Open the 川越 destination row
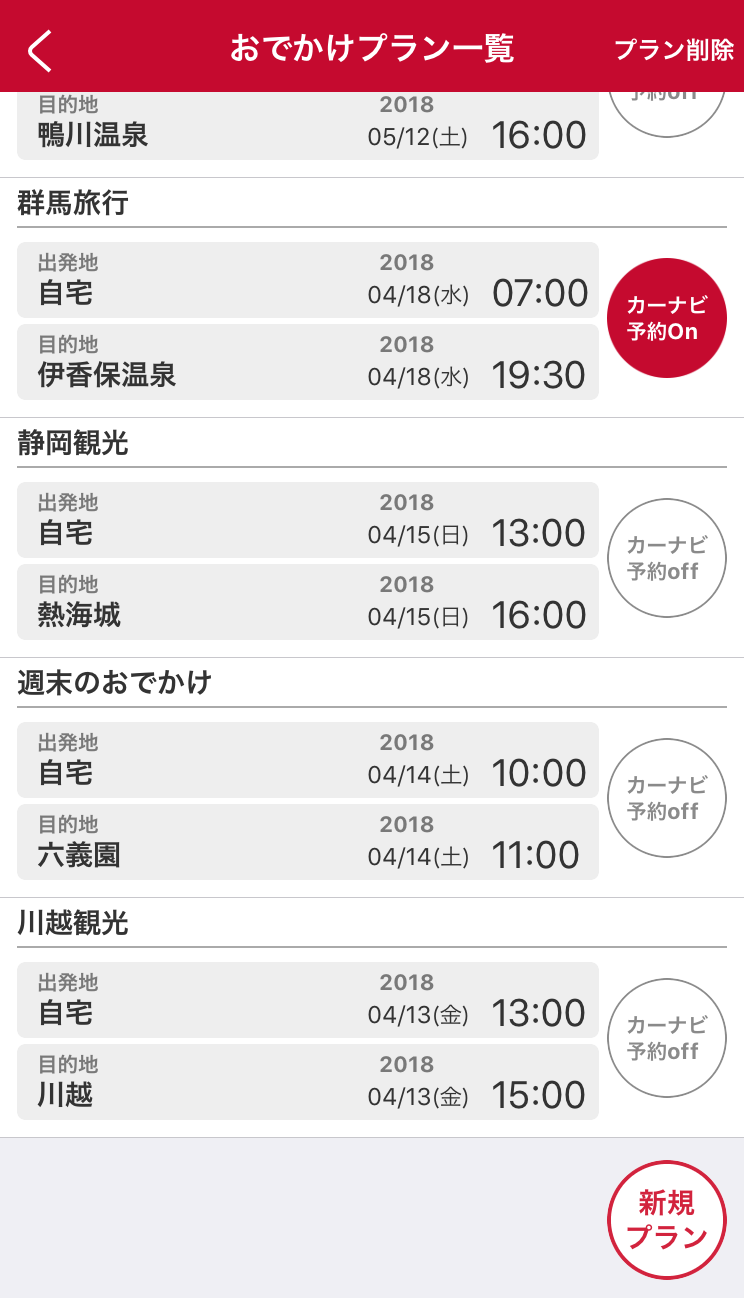The height and width of the screenshot is (1298, 744). (x=308, y=1082)
